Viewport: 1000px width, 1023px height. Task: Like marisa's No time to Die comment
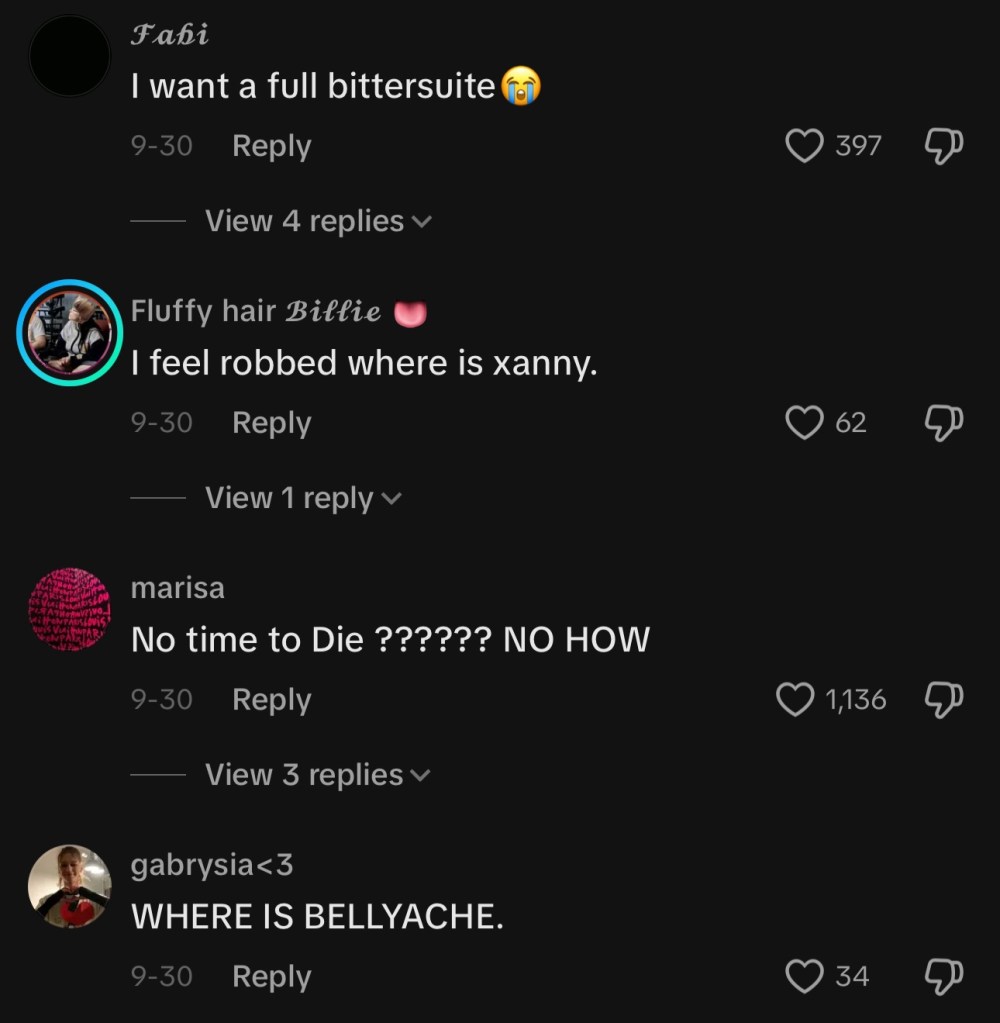pyautogui.click(x=796, y=699)
